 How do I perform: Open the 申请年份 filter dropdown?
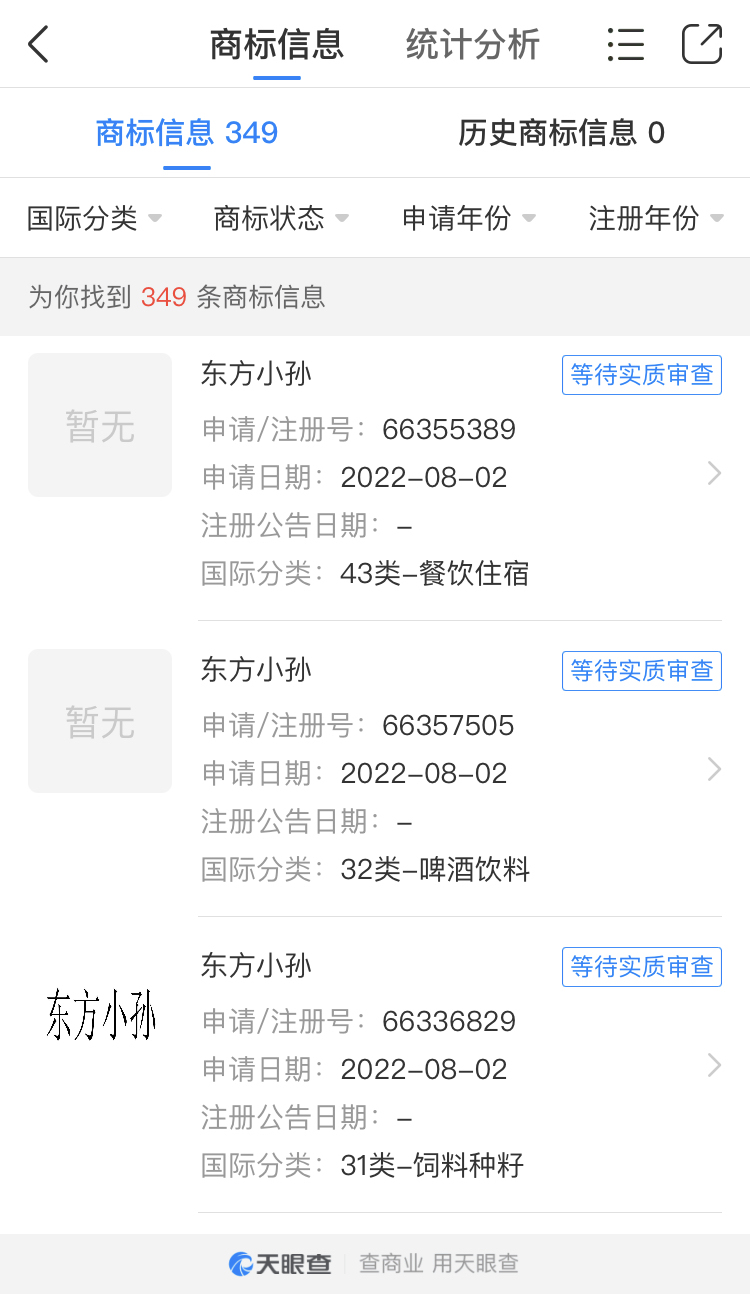(x=469, y=218)
